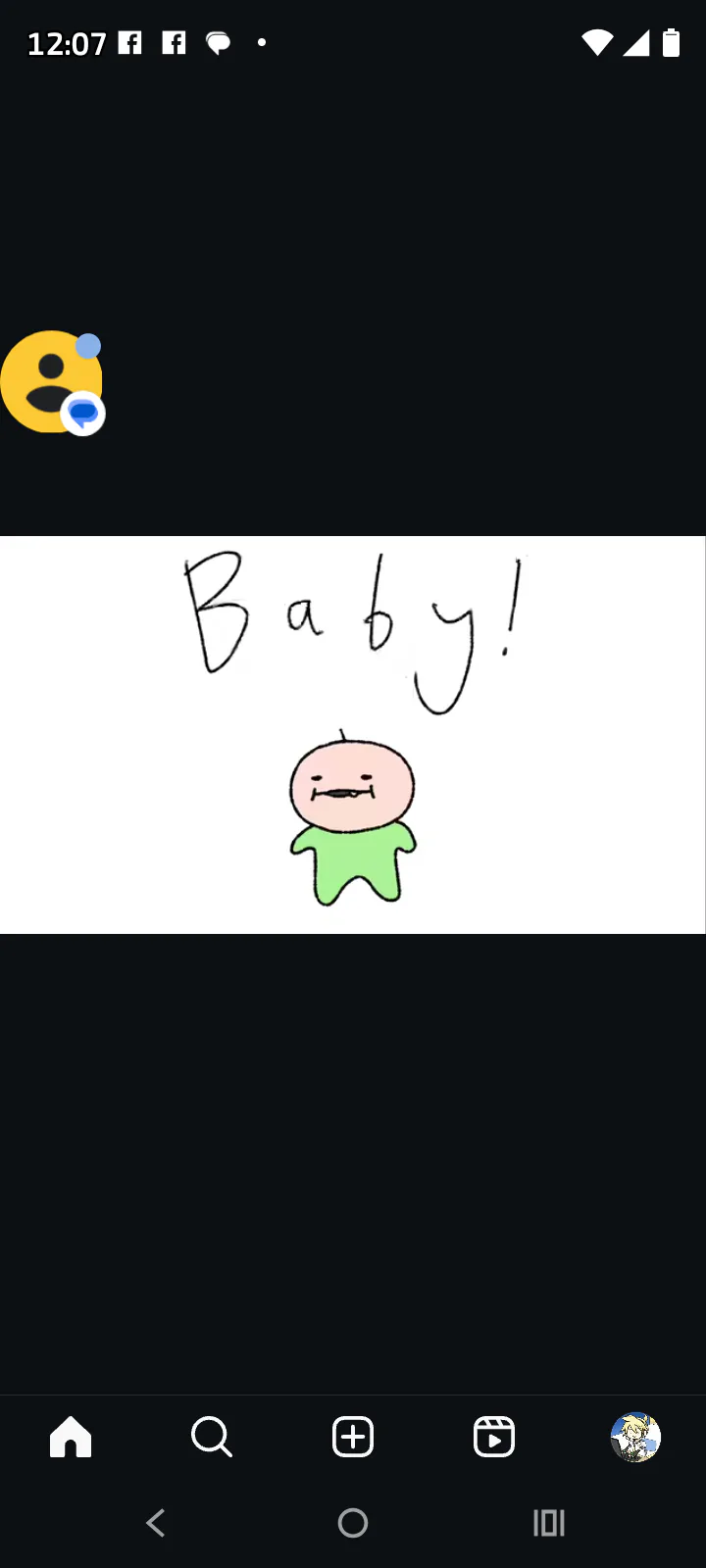Open your profile tab
The image size is (706, 1568).
[635, 1438]
